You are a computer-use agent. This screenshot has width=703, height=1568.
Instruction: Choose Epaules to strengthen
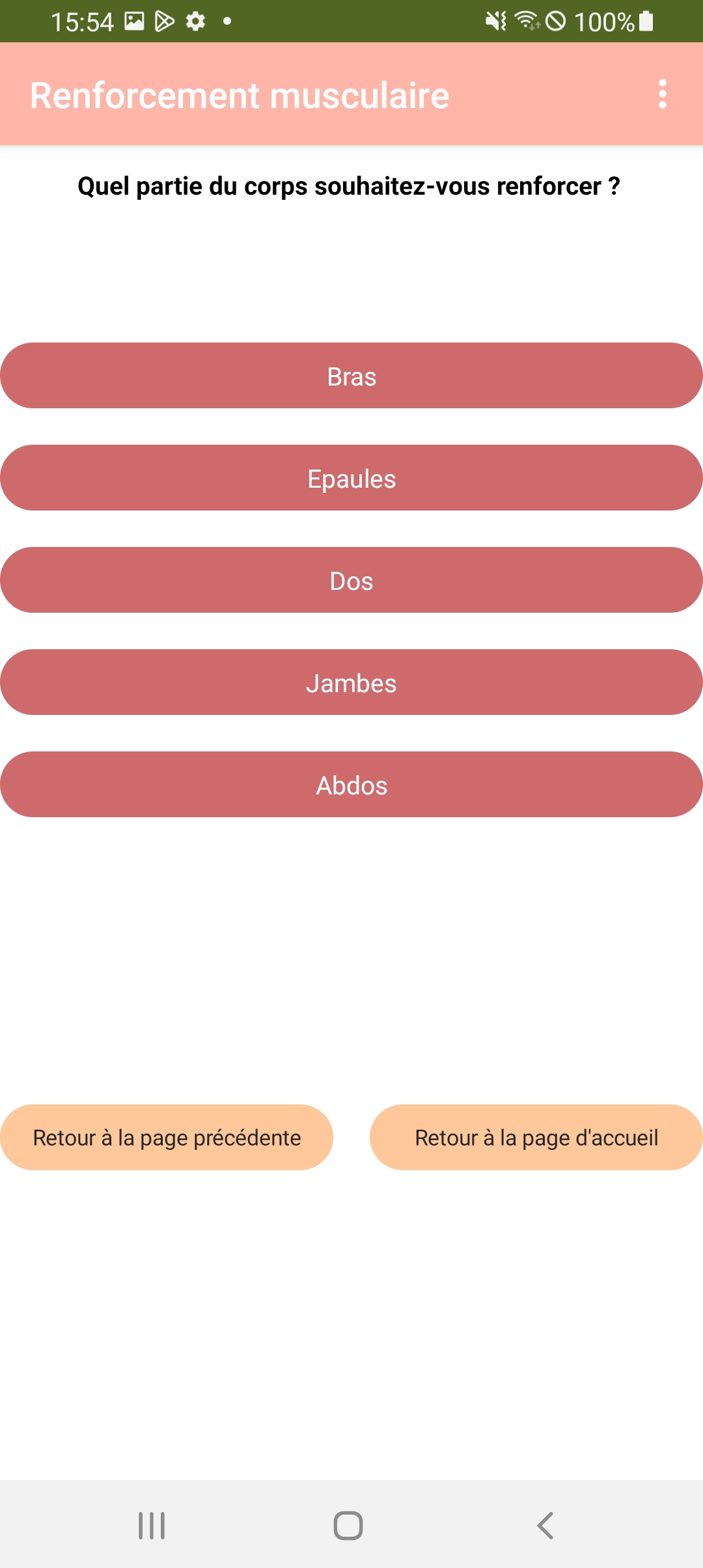tap(351, 478)
